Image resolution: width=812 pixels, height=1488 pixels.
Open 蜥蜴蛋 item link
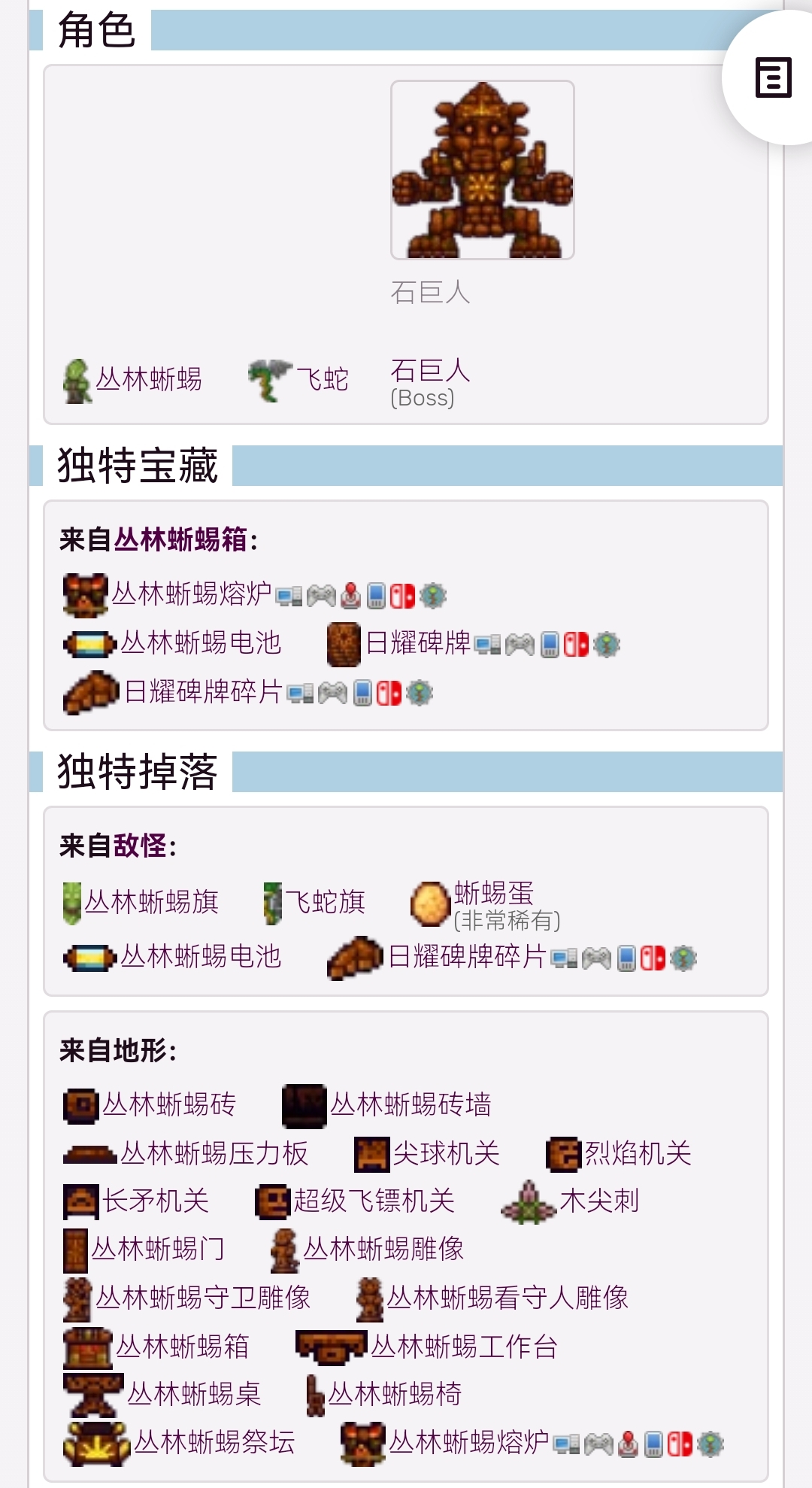493,894
